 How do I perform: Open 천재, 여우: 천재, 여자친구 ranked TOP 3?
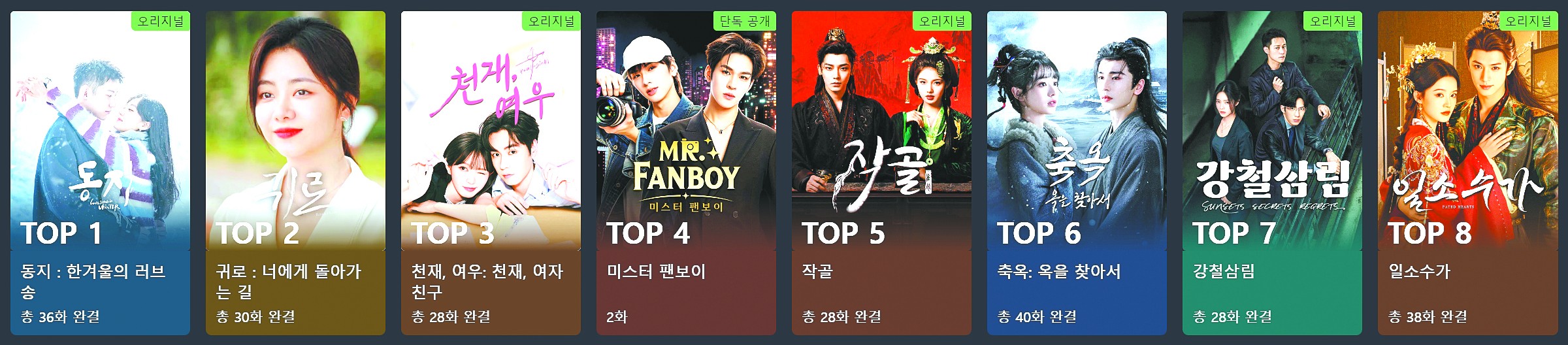(491, 173)
